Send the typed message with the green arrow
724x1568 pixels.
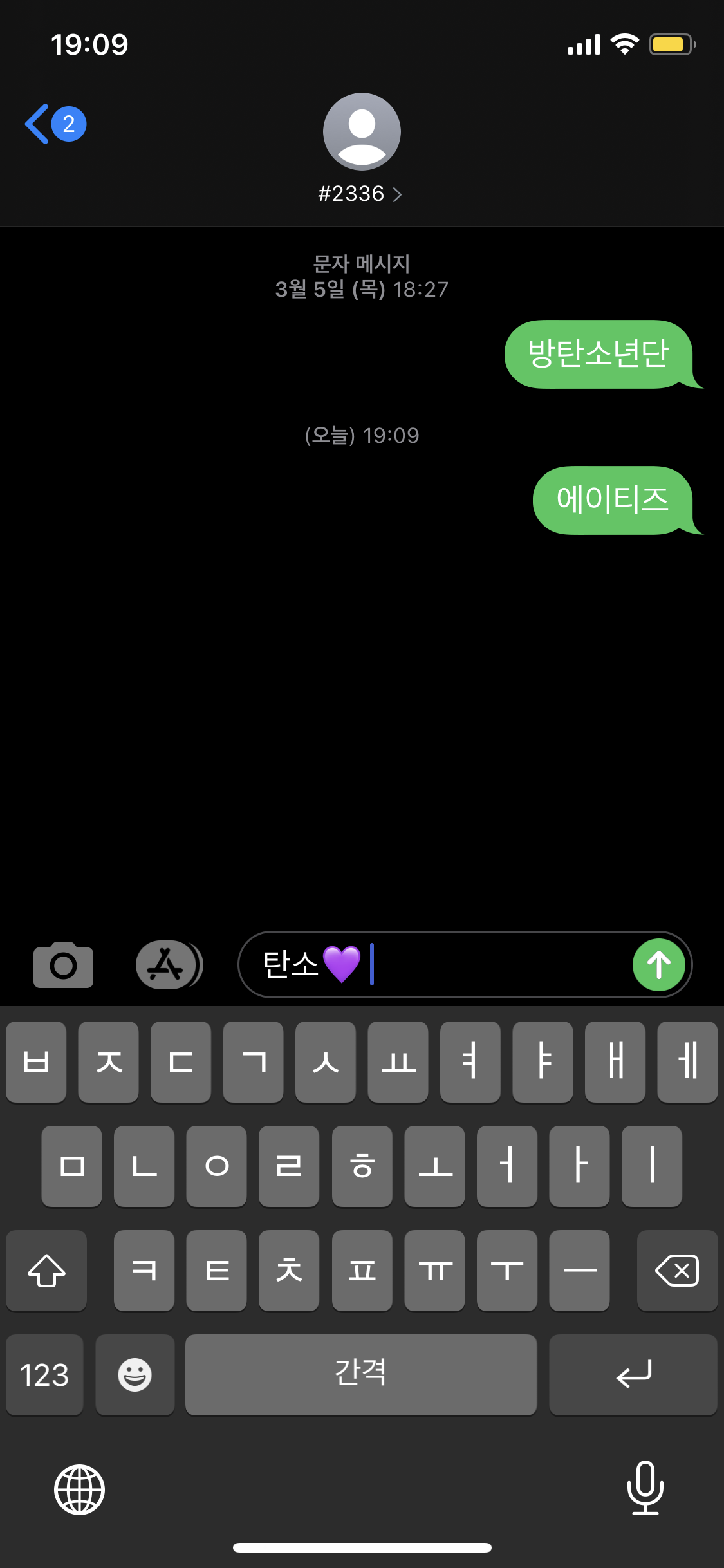pyautogui.click(x=657, y=964)
